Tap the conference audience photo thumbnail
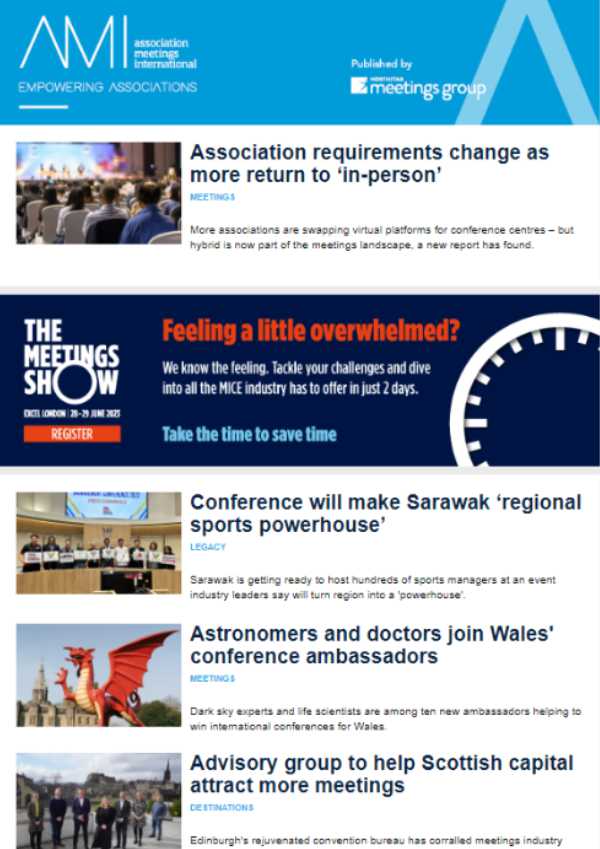 (x=98, y=193)
